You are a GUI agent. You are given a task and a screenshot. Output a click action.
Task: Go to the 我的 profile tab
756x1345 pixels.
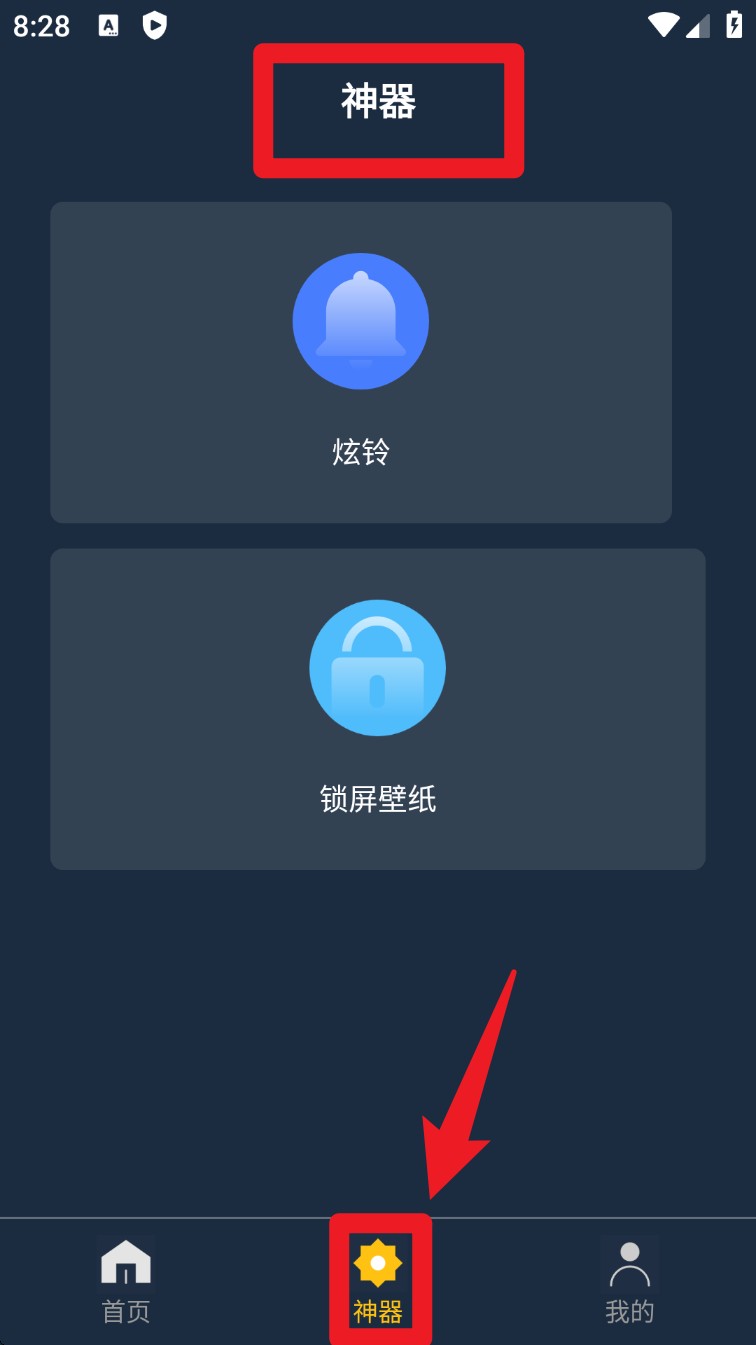pos(629,1282)
